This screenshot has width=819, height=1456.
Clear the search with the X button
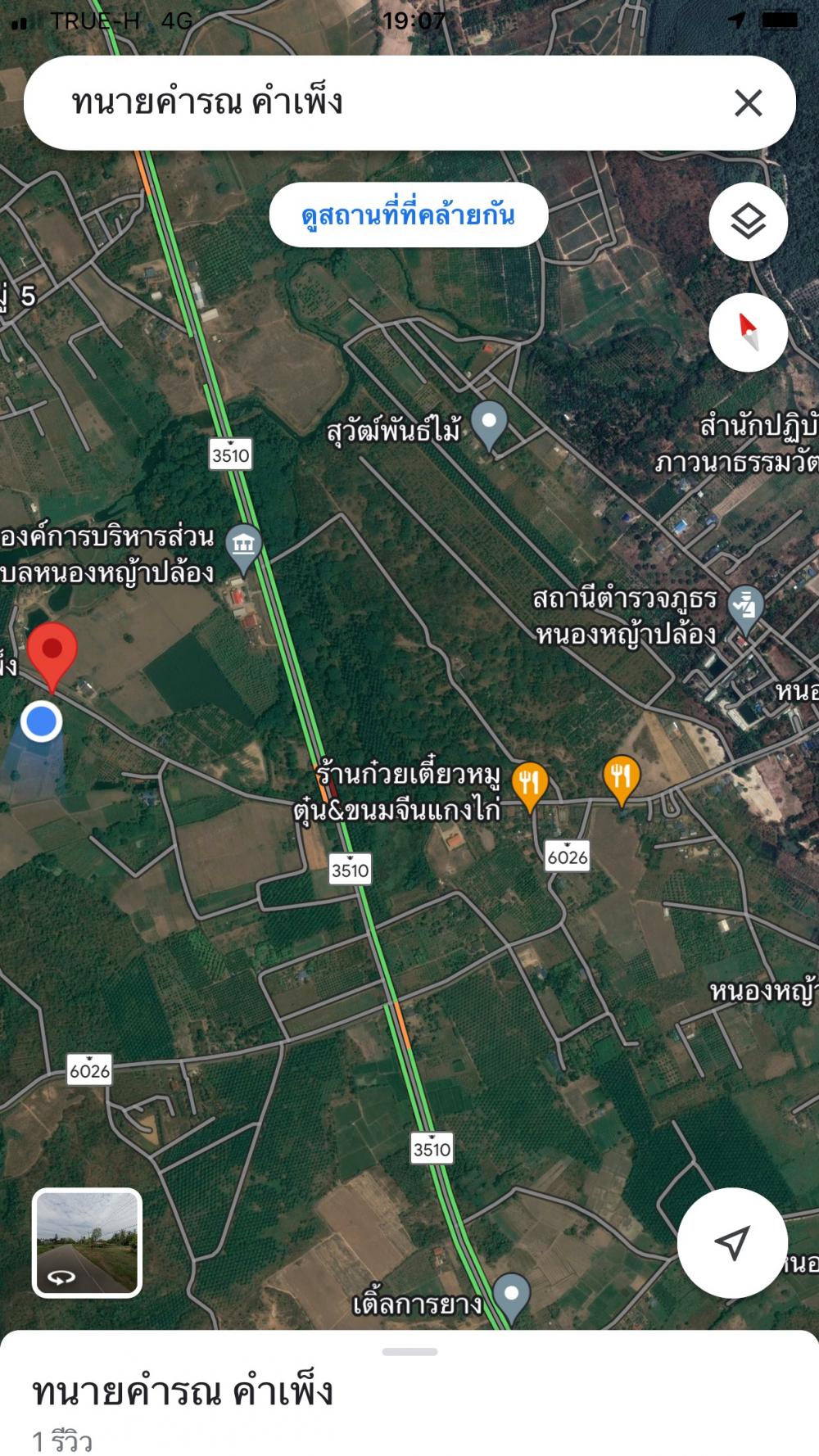(x=748, y=103)
